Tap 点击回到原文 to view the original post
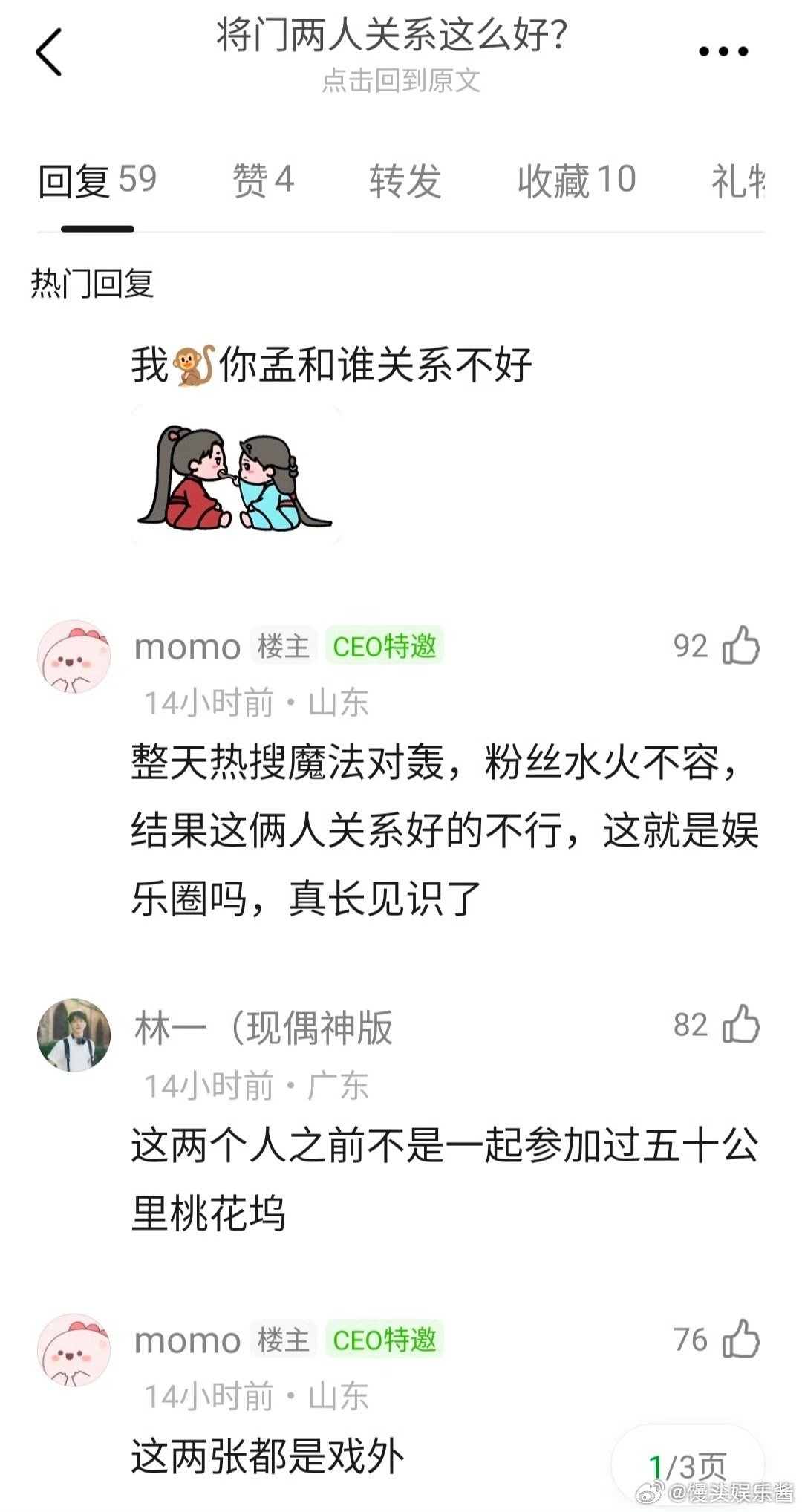Image resolution: width=802 pixels, height=1512 pixels. 401,84
